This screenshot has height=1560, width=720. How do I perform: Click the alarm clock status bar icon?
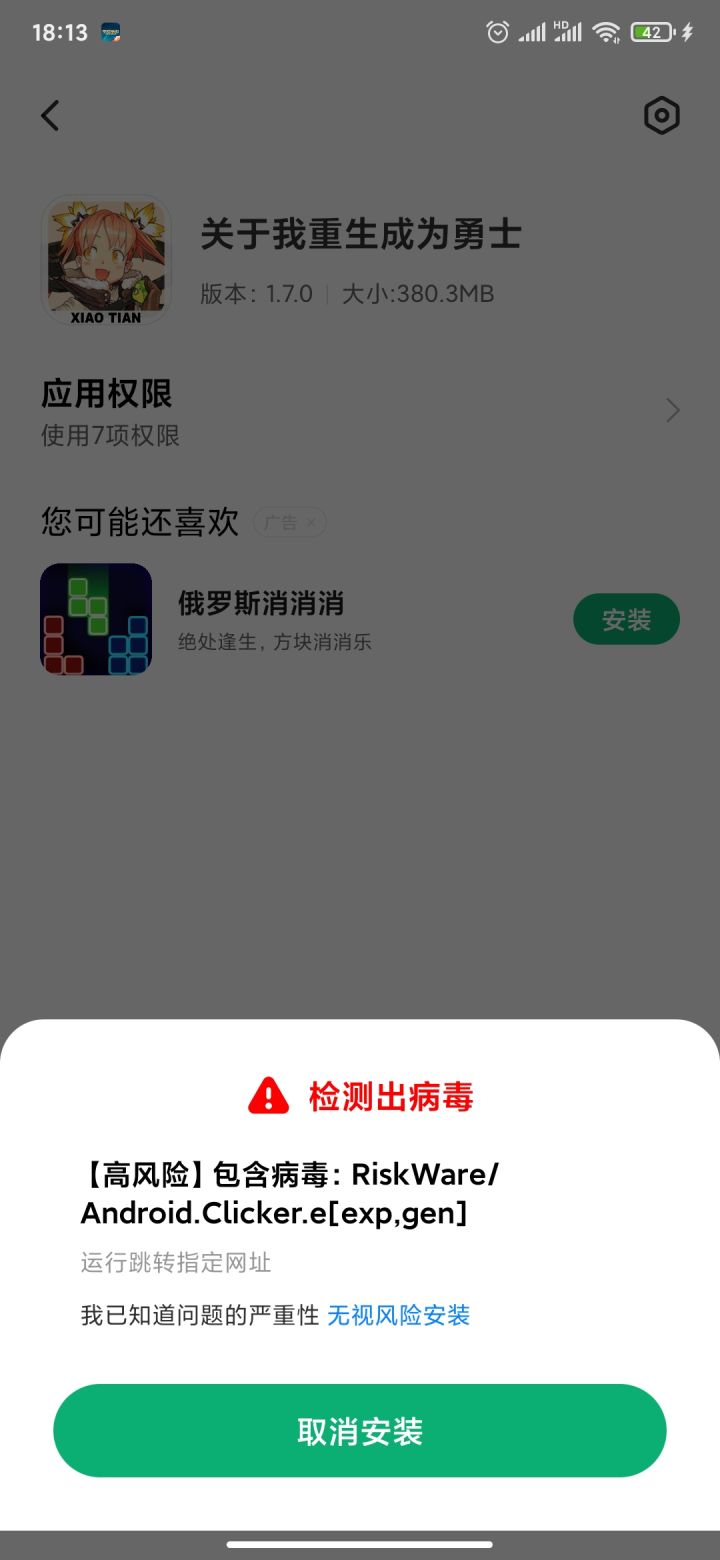tap(497, 32)
